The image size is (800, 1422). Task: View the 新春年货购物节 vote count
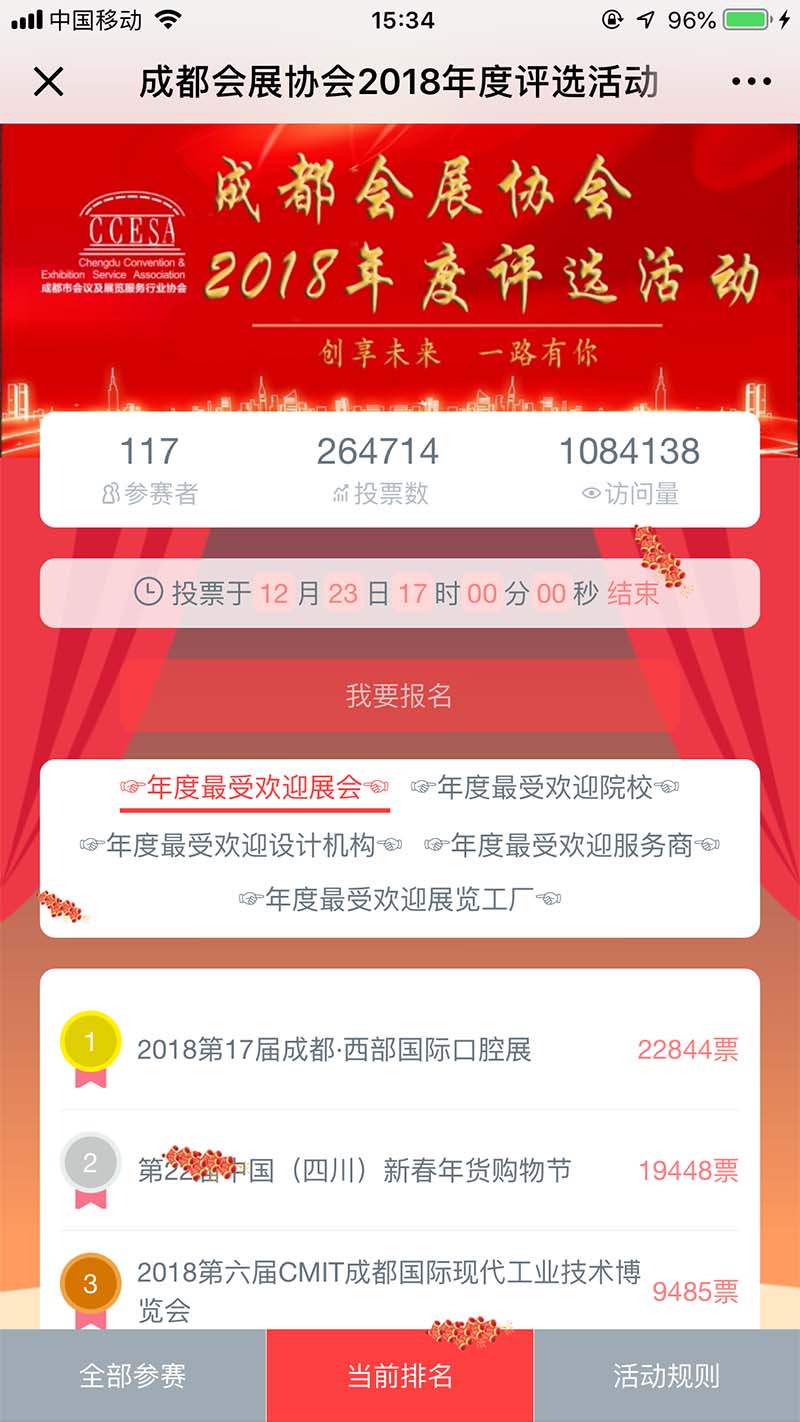[687, 1171]
